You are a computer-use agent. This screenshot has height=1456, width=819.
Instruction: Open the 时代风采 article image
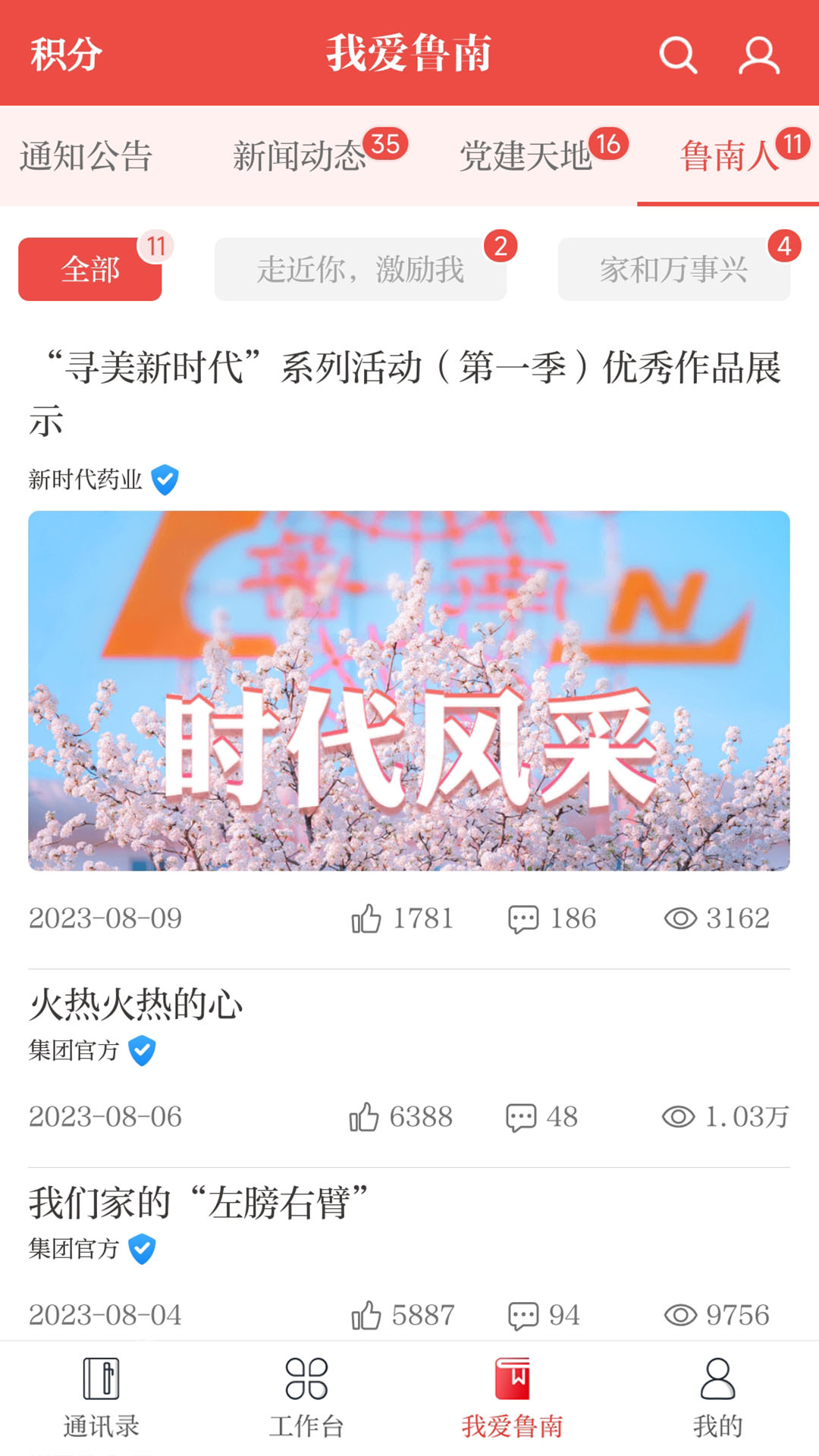[409, 690]
